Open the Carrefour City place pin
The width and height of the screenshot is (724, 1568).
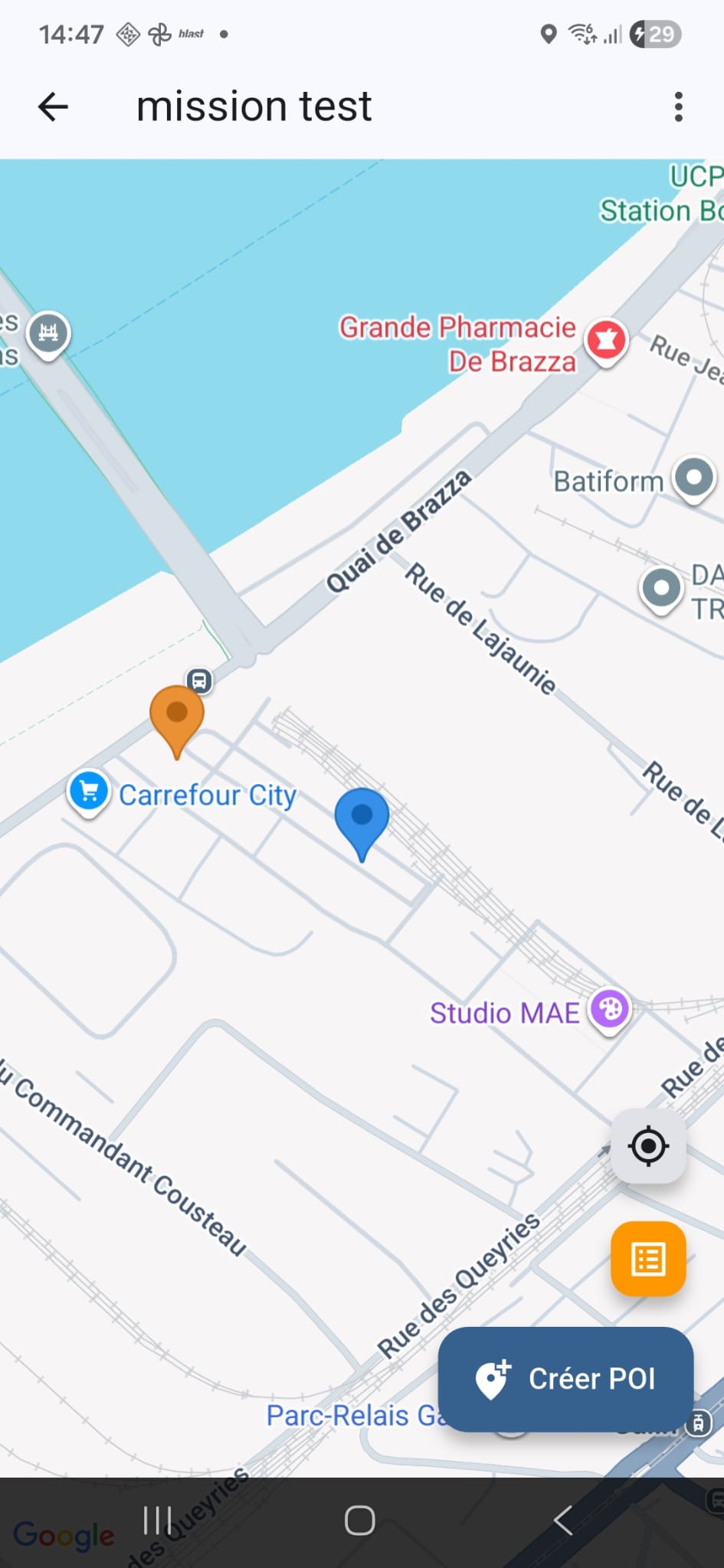click(x=89, y=792)
